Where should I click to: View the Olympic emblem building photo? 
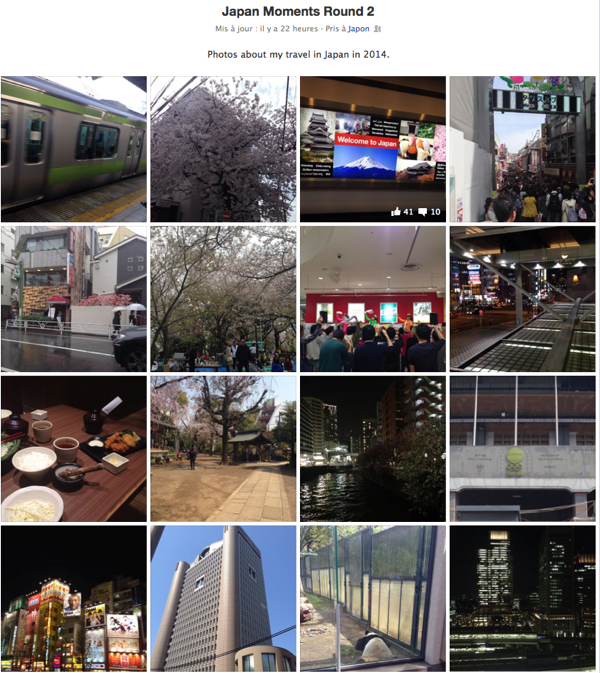[x=522, y=448]
